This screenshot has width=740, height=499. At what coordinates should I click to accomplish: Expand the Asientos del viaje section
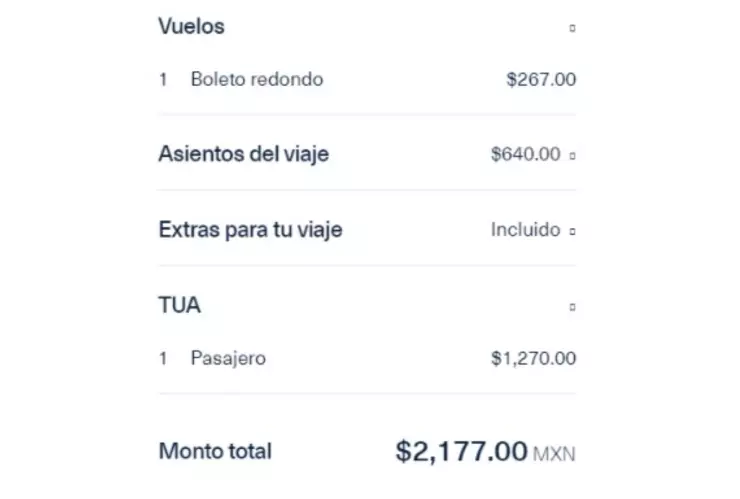click(572, 155)
